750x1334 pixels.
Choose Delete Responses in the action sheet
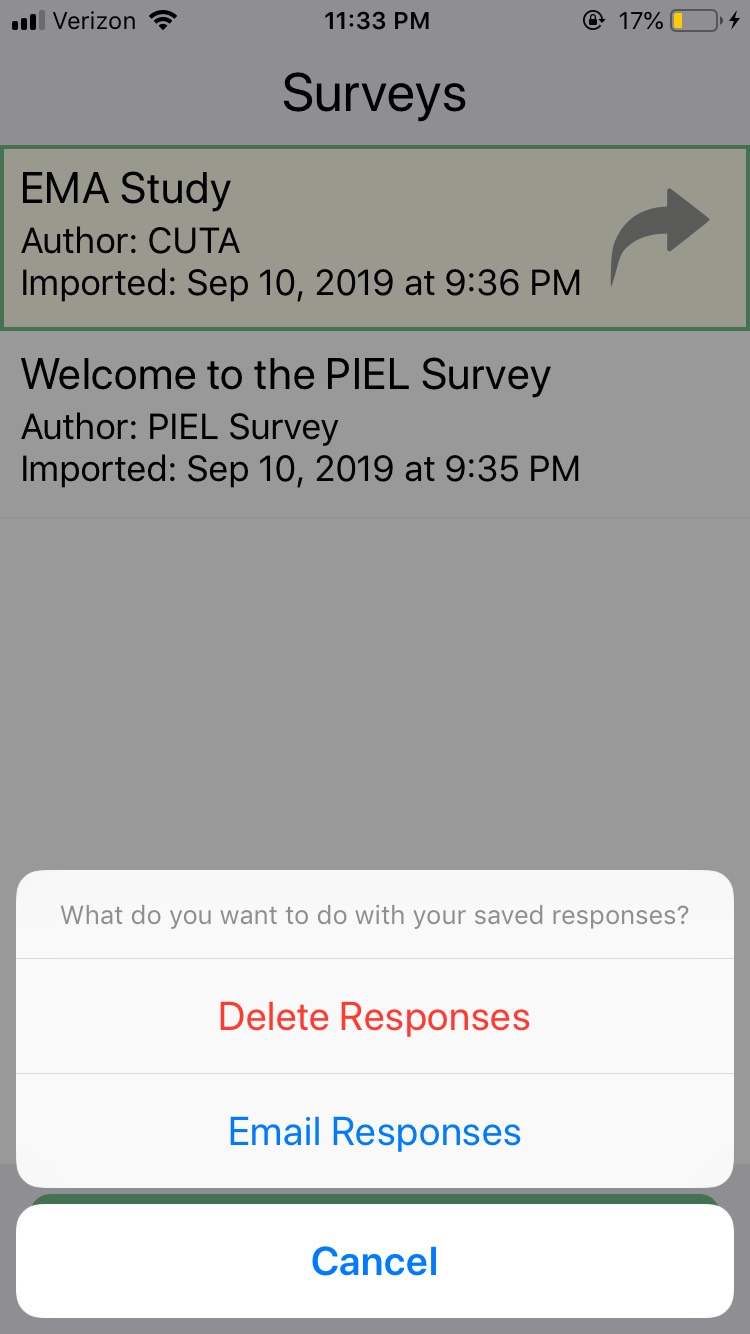coord(375,1016)
